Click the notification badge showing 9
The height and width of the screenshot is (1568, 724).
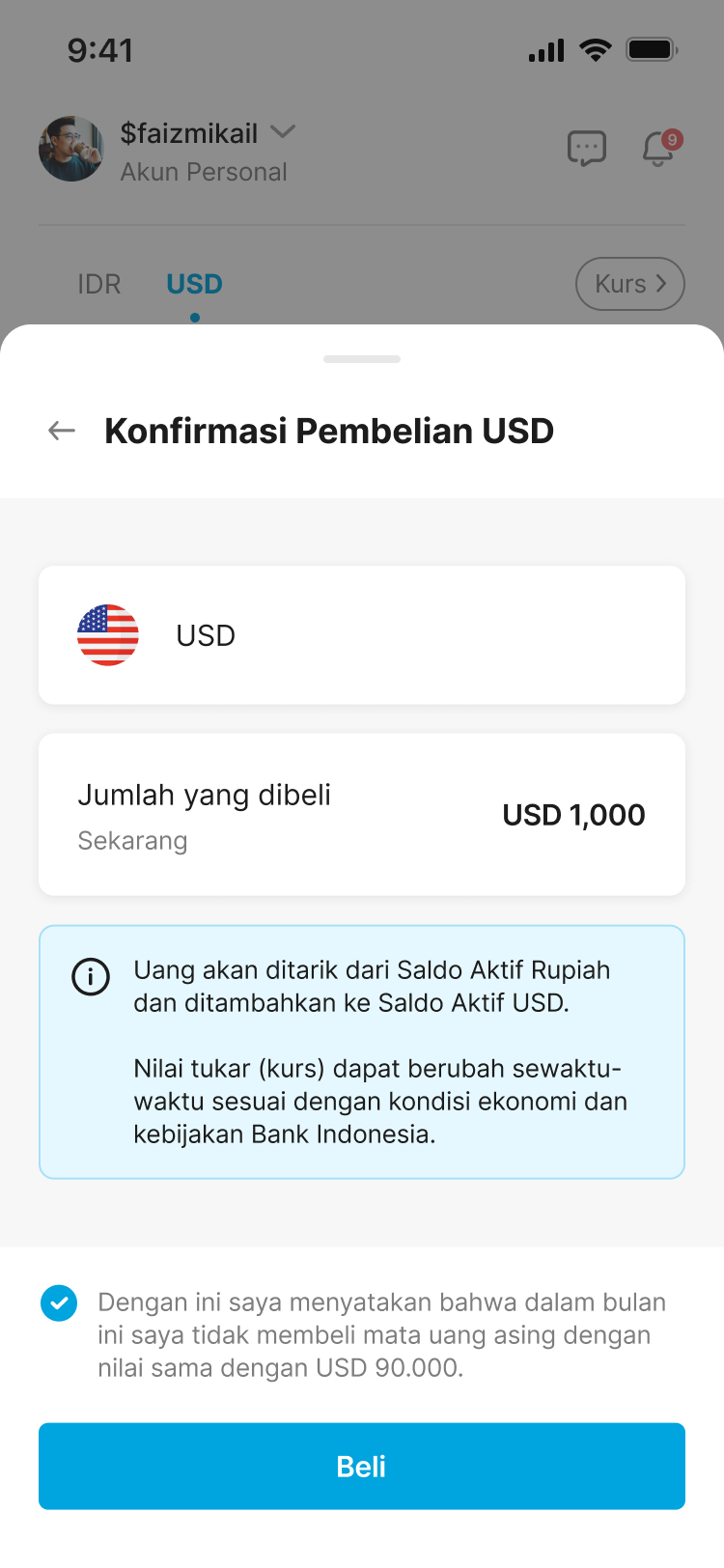(676, 138)
